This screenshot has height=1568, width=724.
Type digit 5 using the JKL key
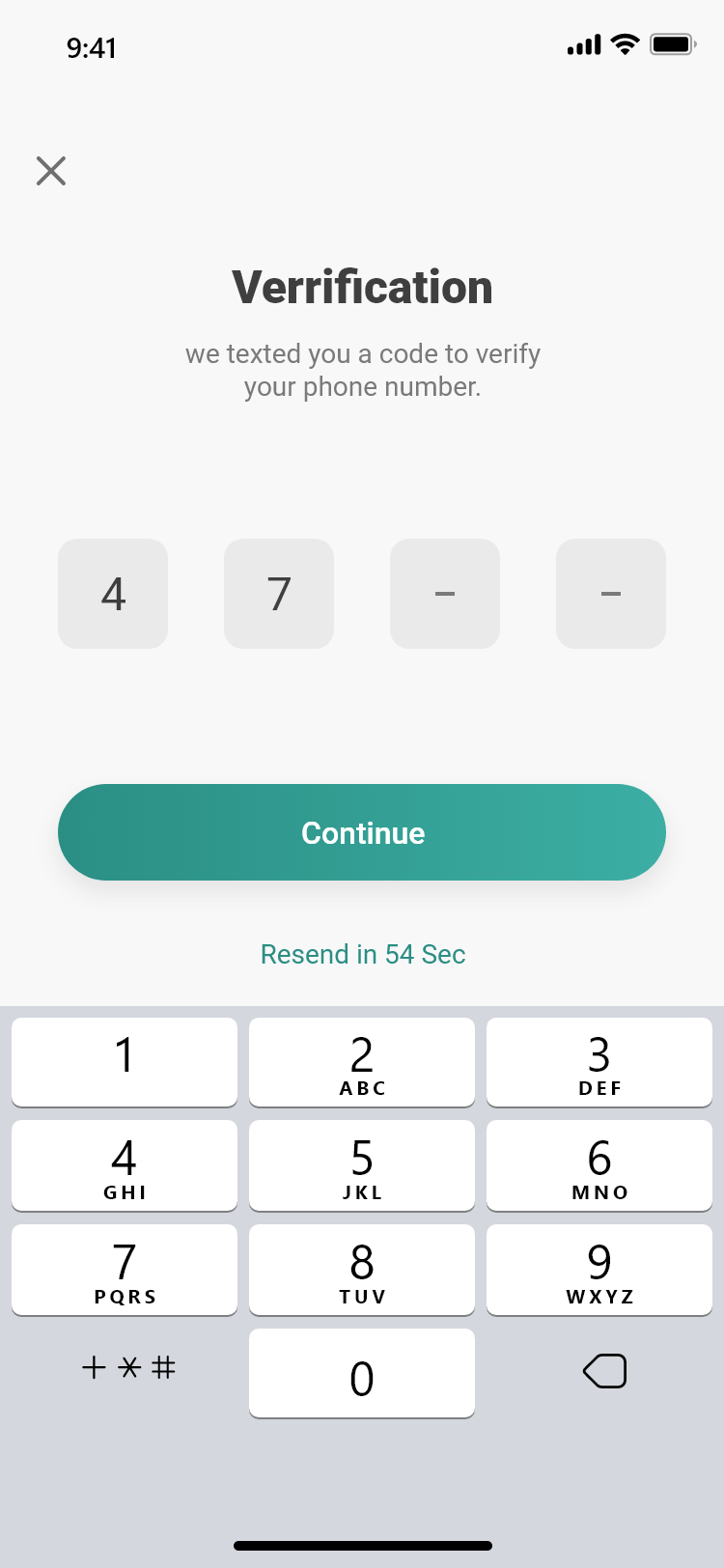pos(362,1165)
